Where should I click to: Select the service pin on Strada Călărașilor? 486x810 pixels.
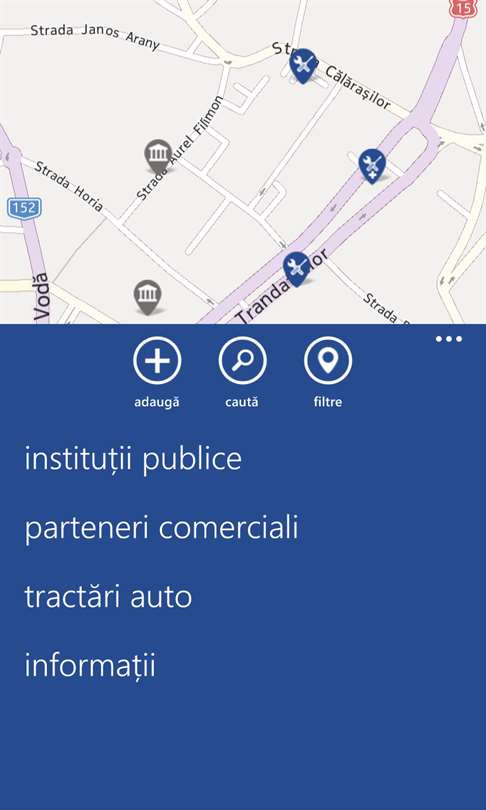(x=303, y=66)
